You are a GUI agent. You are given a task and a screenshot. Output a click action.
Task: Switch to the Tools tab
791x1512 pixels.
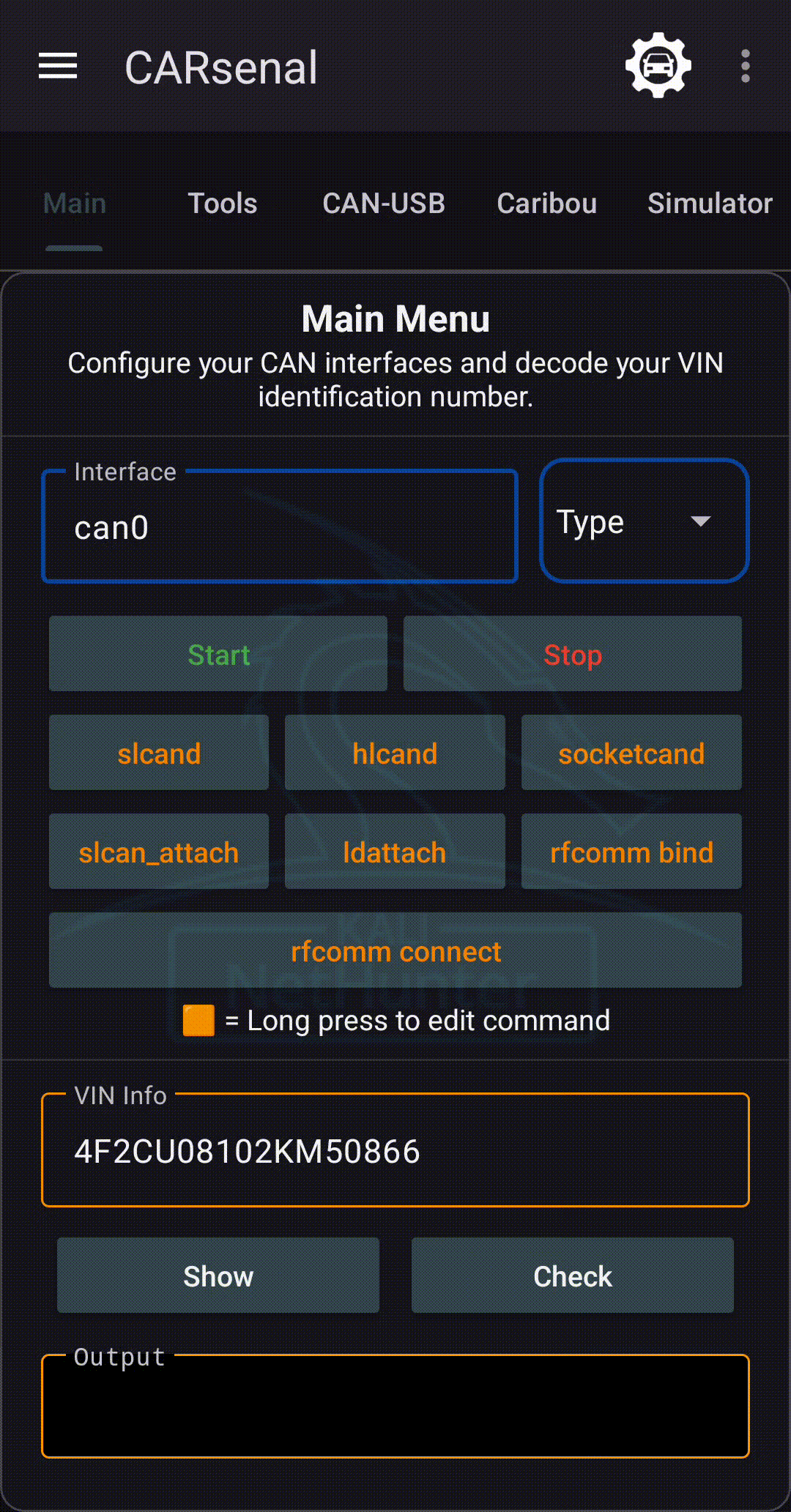tap(223, 204)
